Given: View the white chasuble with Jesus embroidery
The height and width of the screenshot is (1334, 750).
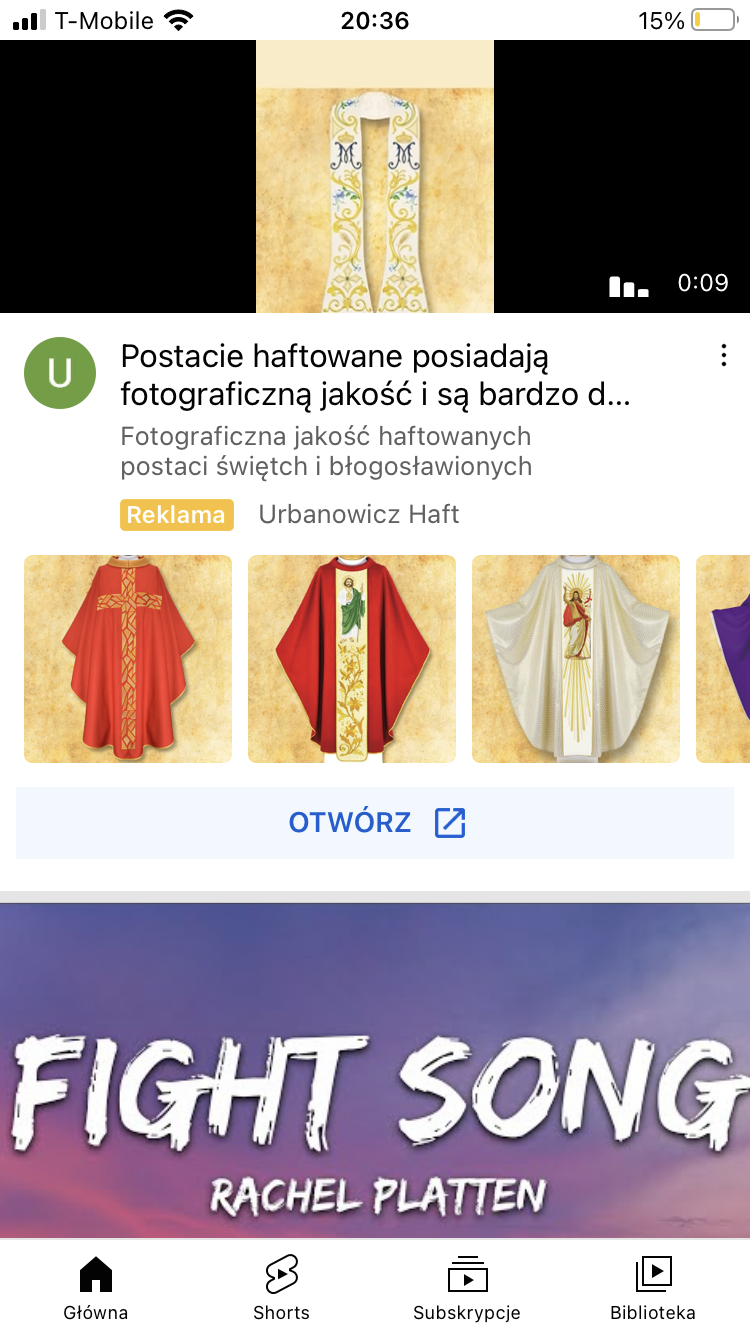Looking at the screenshot, I should [x=576, y=659].
